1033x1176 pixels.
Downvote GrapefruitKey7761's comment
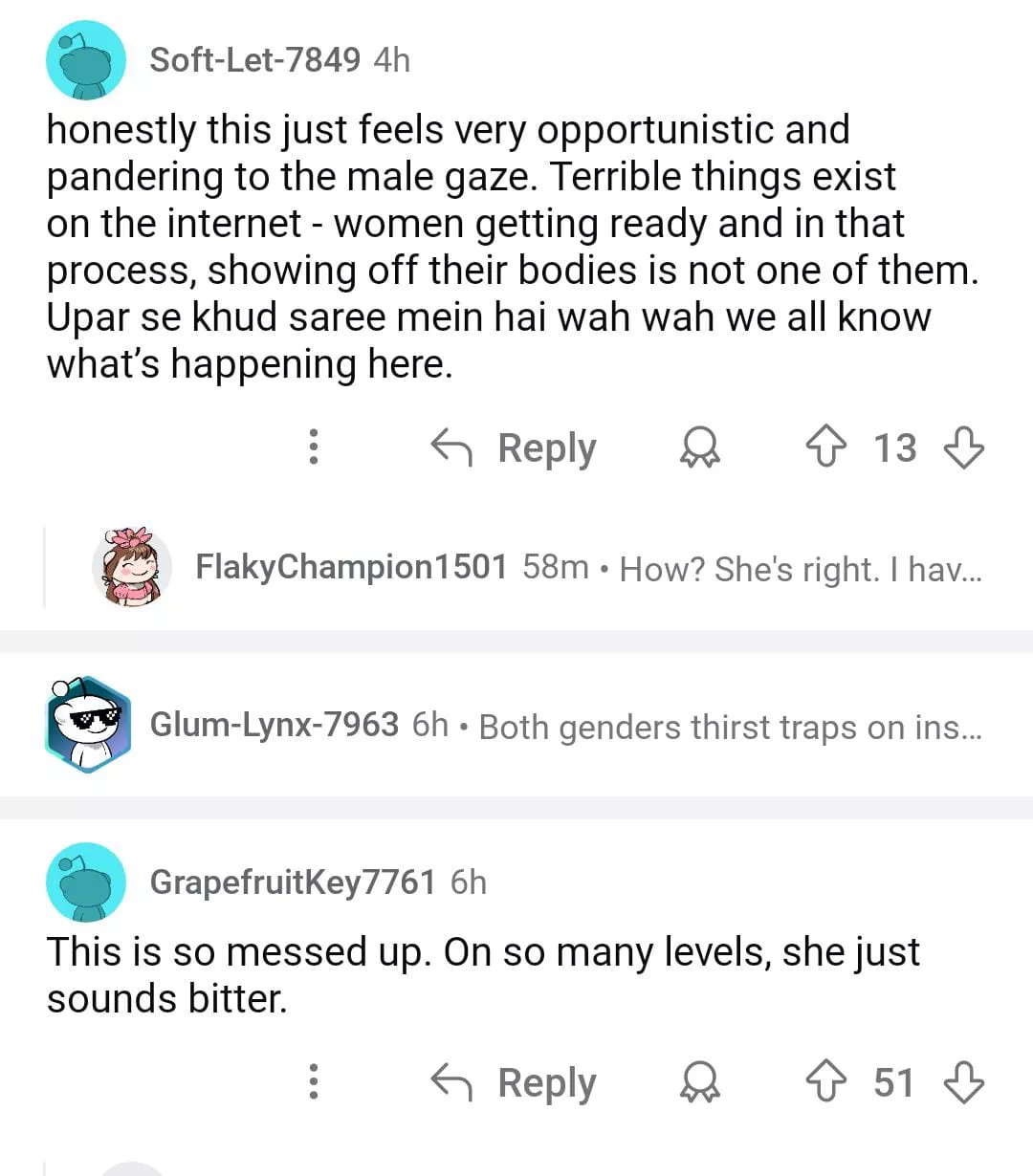(x=963, y=1081)
